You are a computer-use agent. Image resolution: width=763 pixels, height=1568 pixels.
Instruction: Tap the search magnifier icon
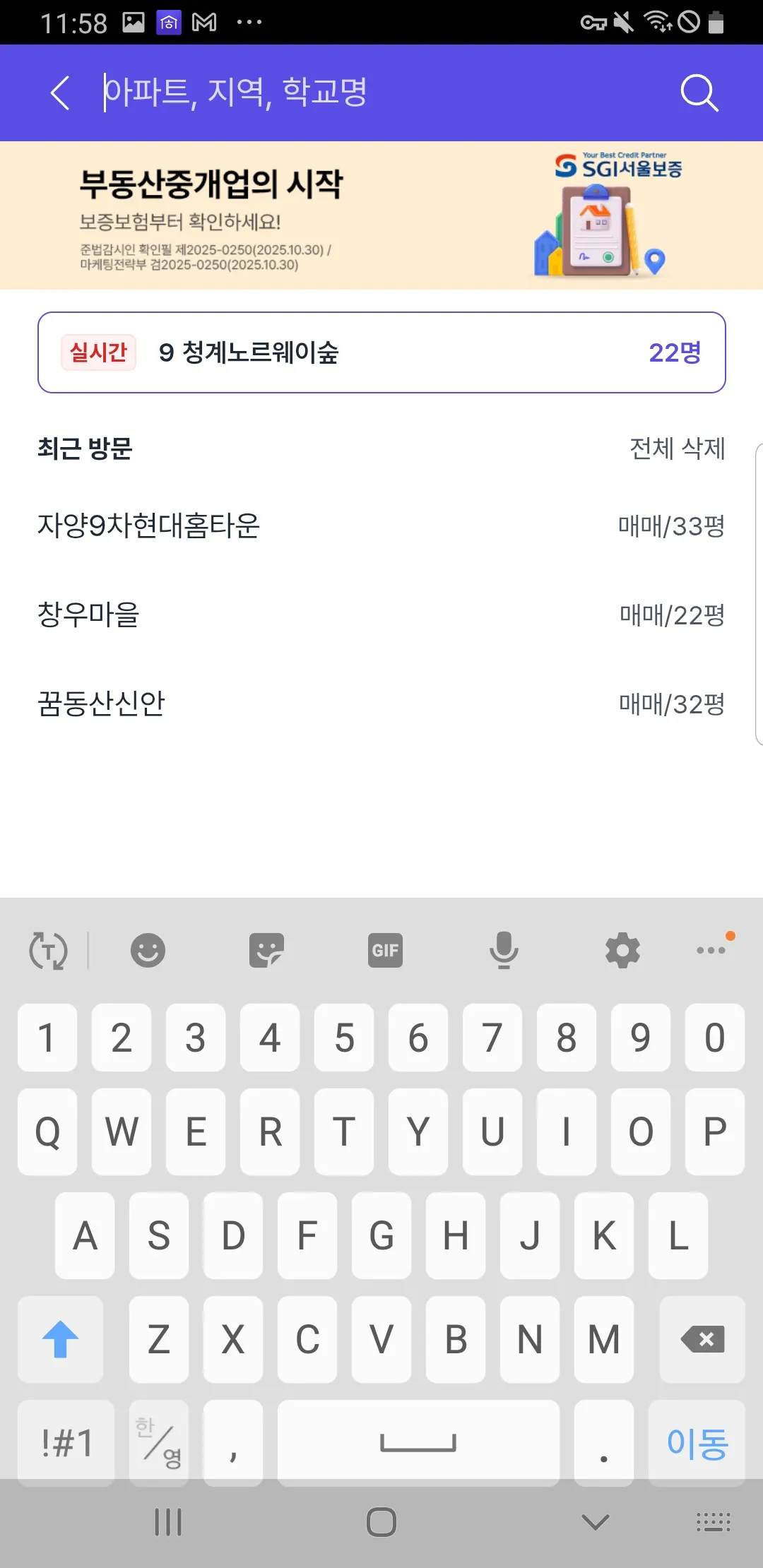(x=699, y=93)
